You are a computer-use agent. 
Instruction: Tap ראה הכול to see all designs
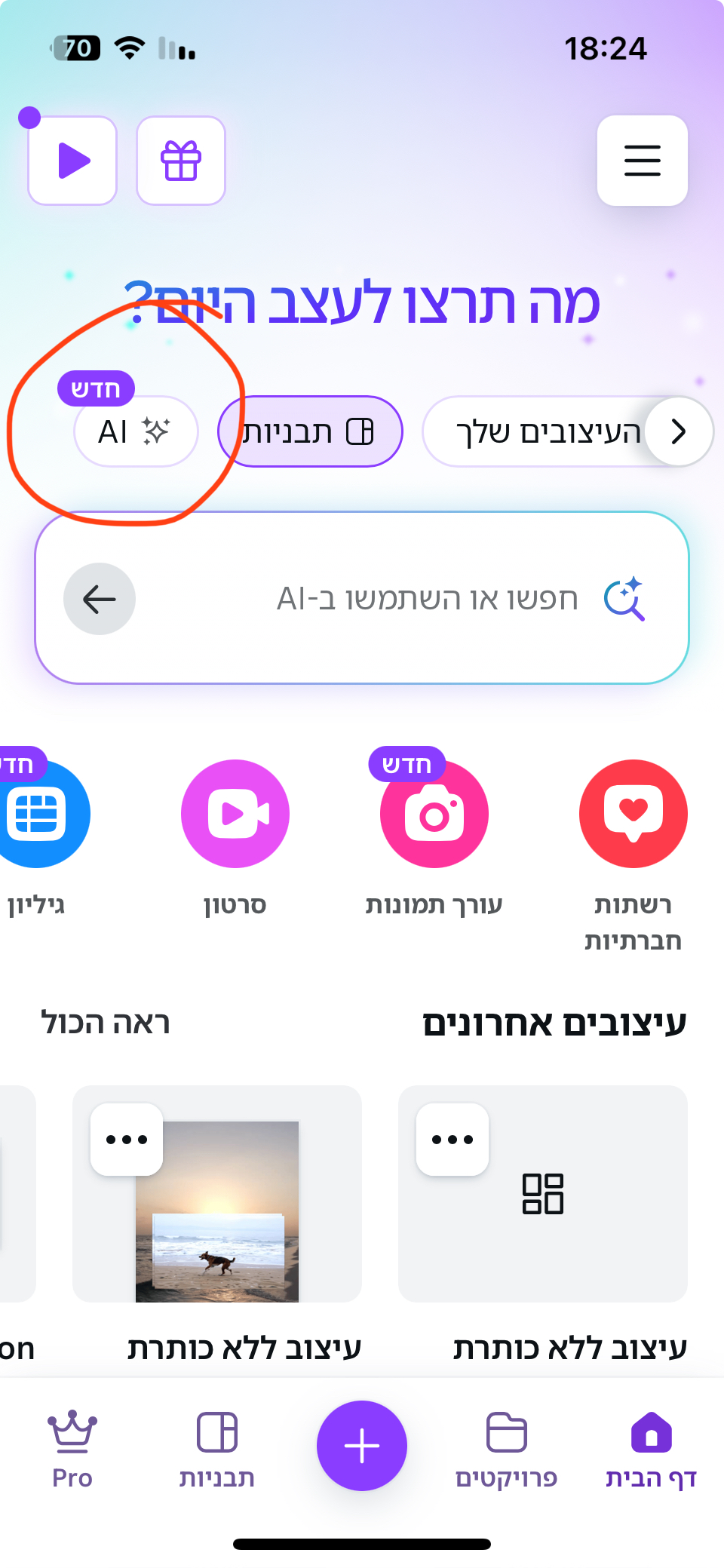(106, 1023)
